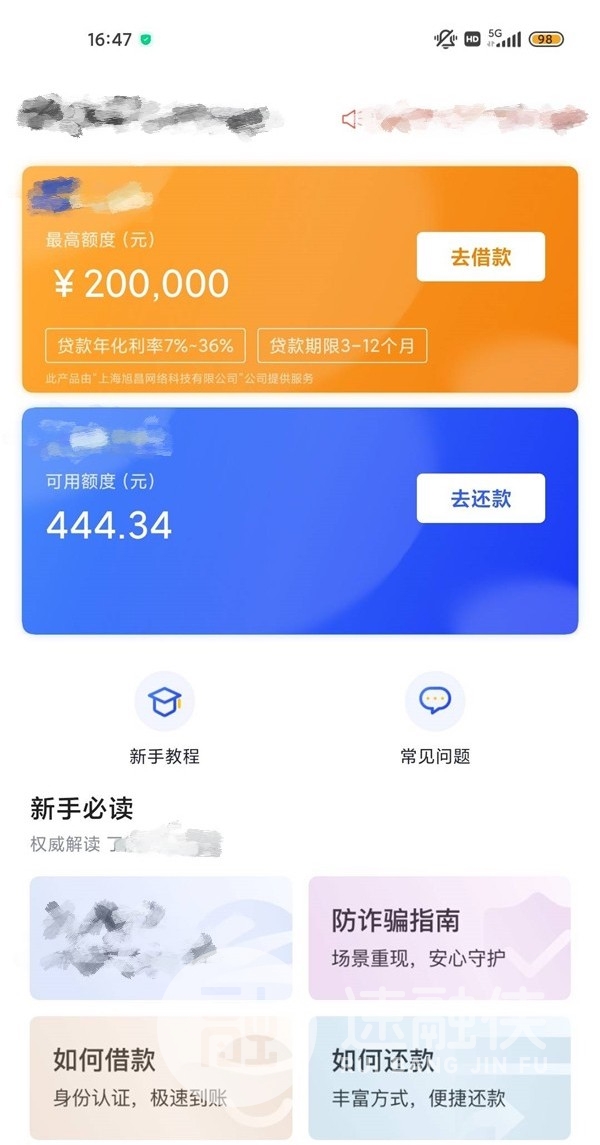Open the 如何借款 guide card
Image resolution: width=600 pixels, height=1145 pixels.
[x=160, y=1077]
